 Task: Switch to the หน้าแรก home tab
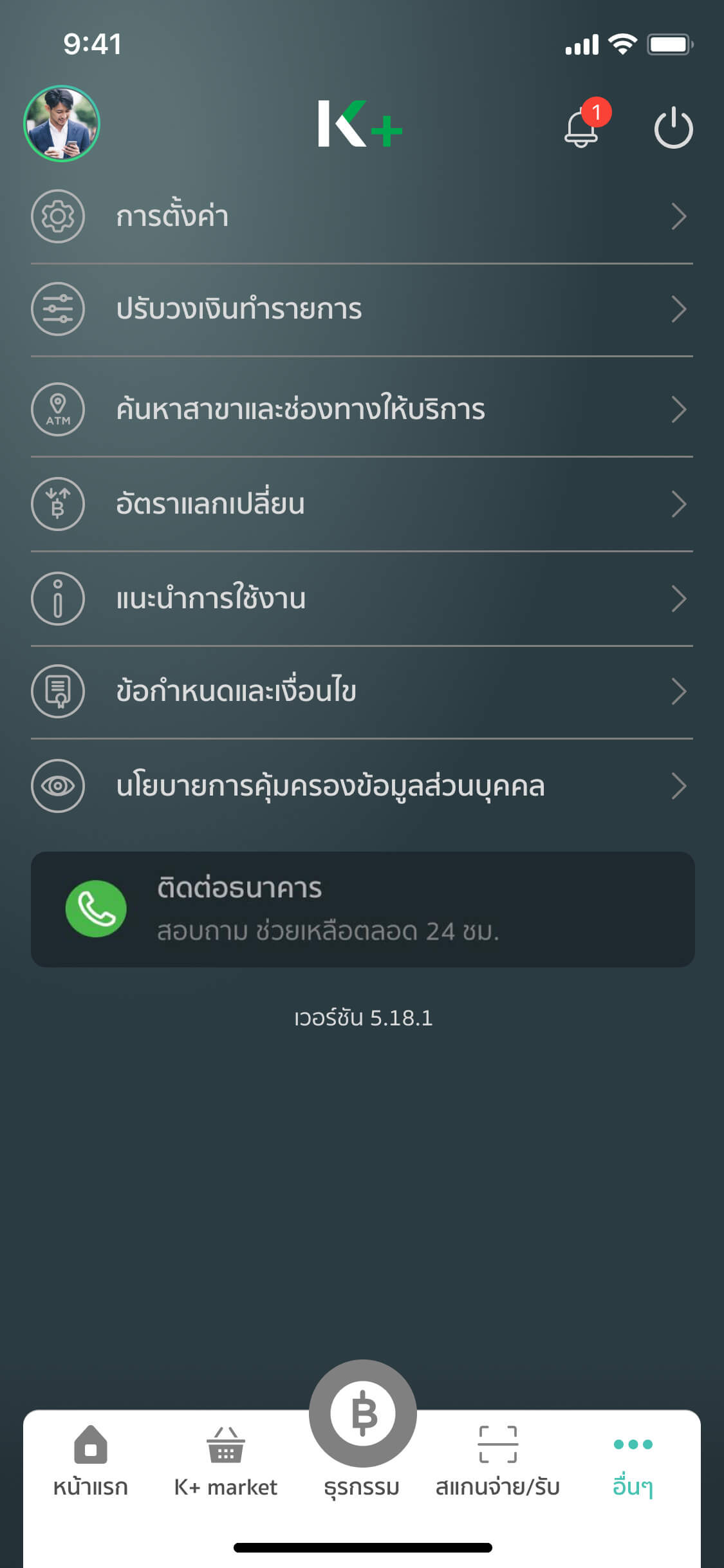(91, 1461)
